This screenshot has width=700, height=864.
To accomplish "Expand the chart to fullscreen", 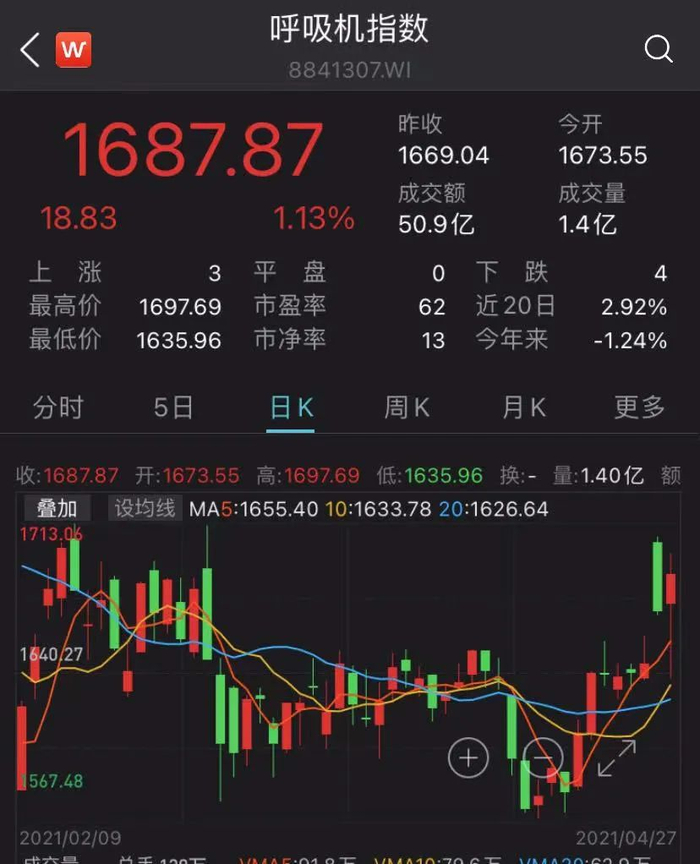I will [617, 757].
